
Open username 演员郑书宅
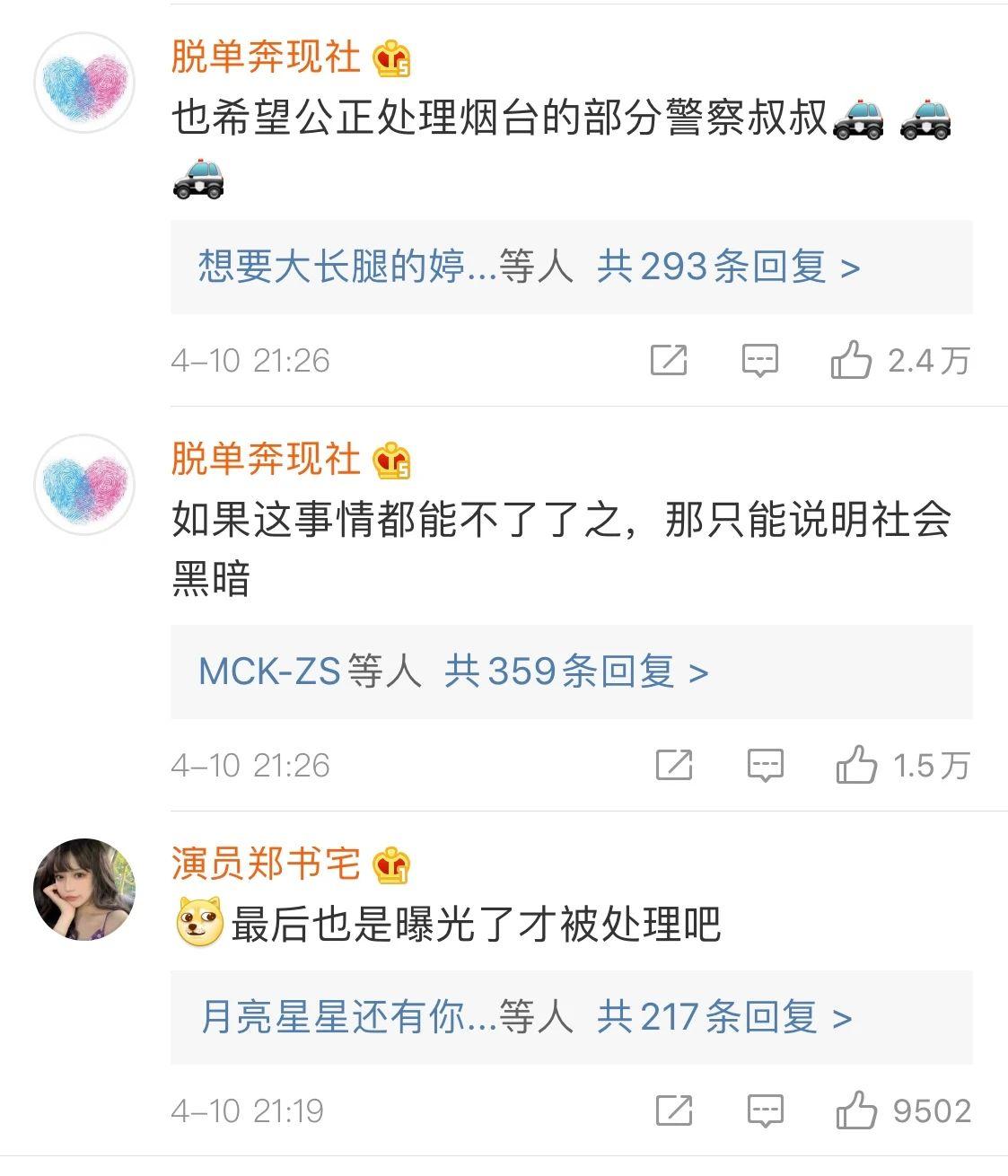[266, 864]
